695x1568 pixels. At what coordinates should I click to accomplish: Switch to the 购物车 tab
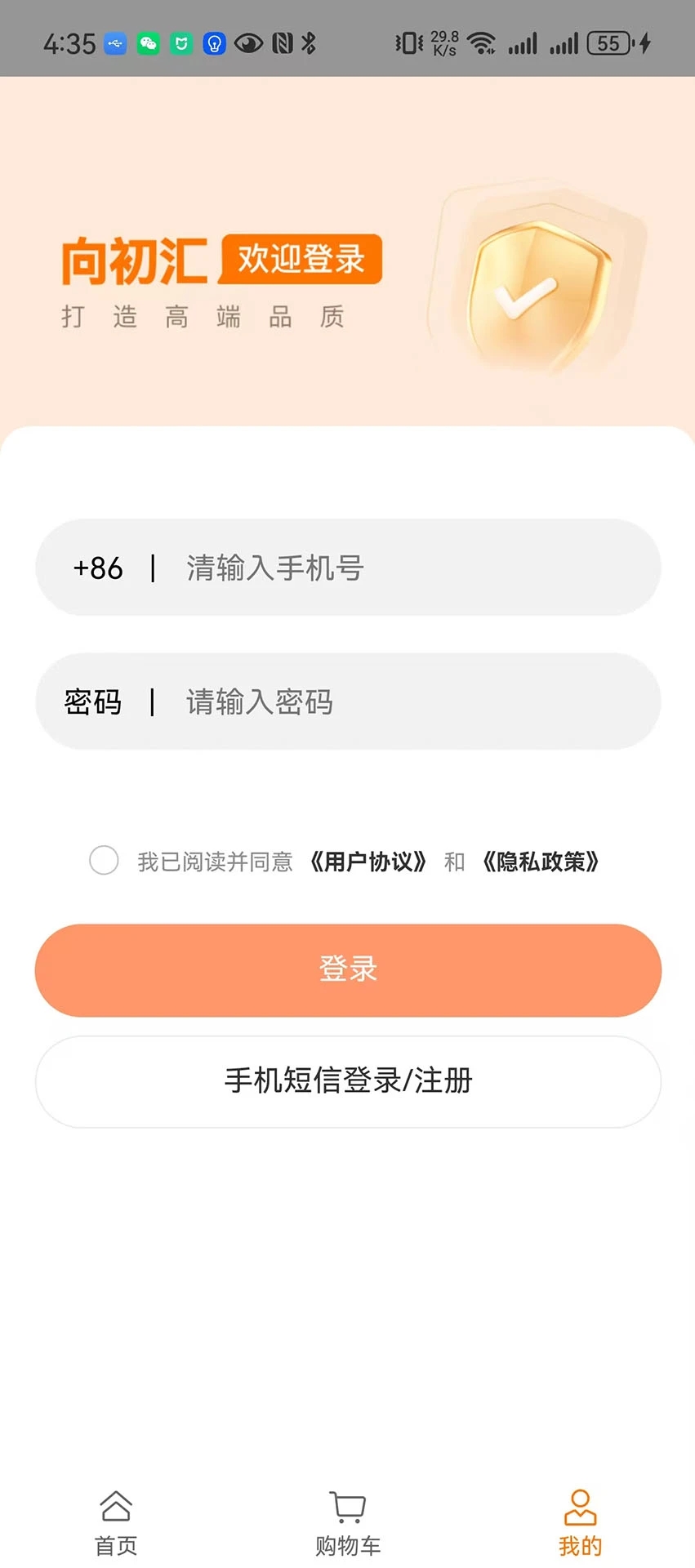(x=347, y=1543)
